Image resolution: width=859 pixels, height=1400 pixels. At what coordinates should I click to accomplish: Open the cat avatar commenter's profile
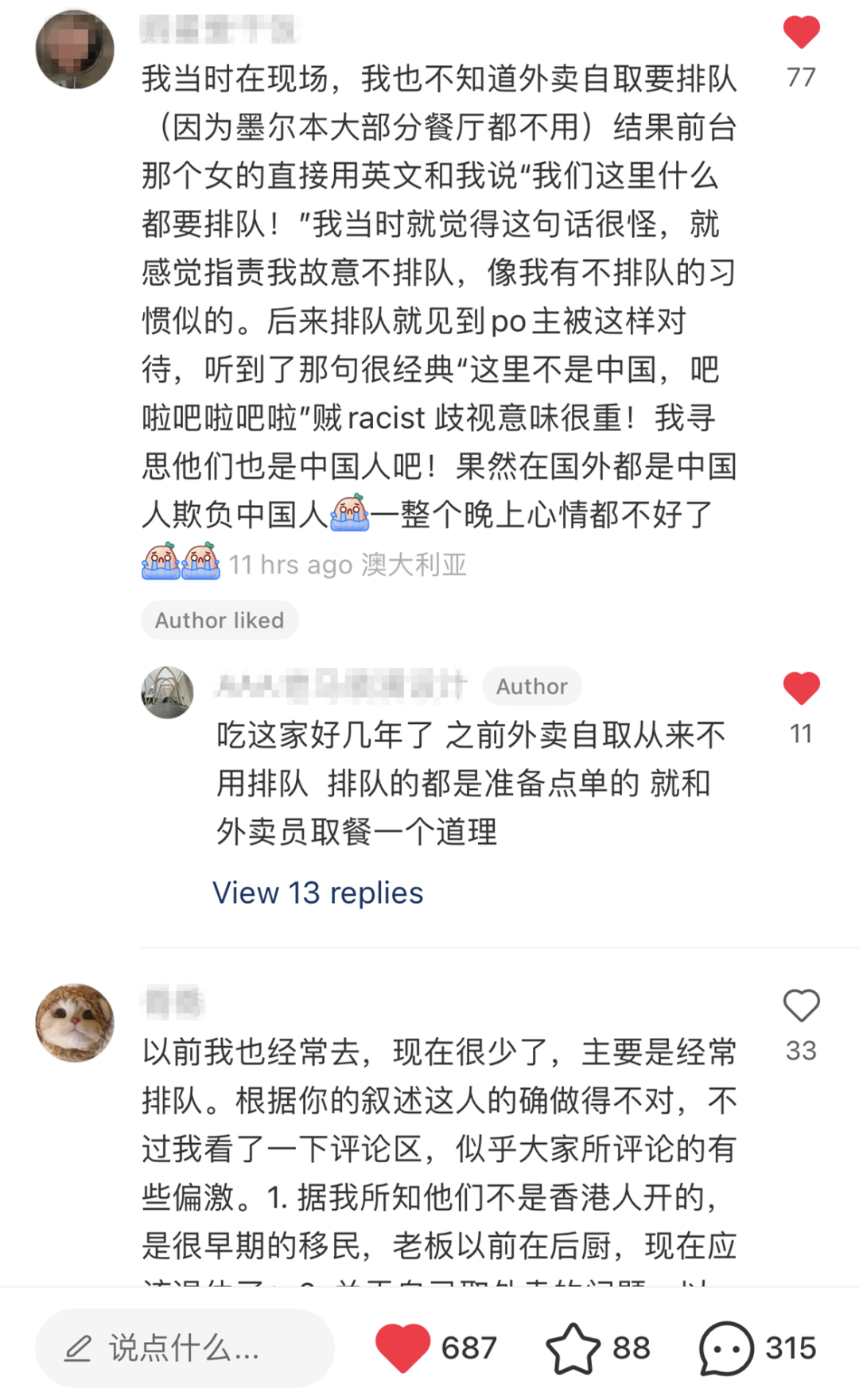click(x=75, y=1022)
